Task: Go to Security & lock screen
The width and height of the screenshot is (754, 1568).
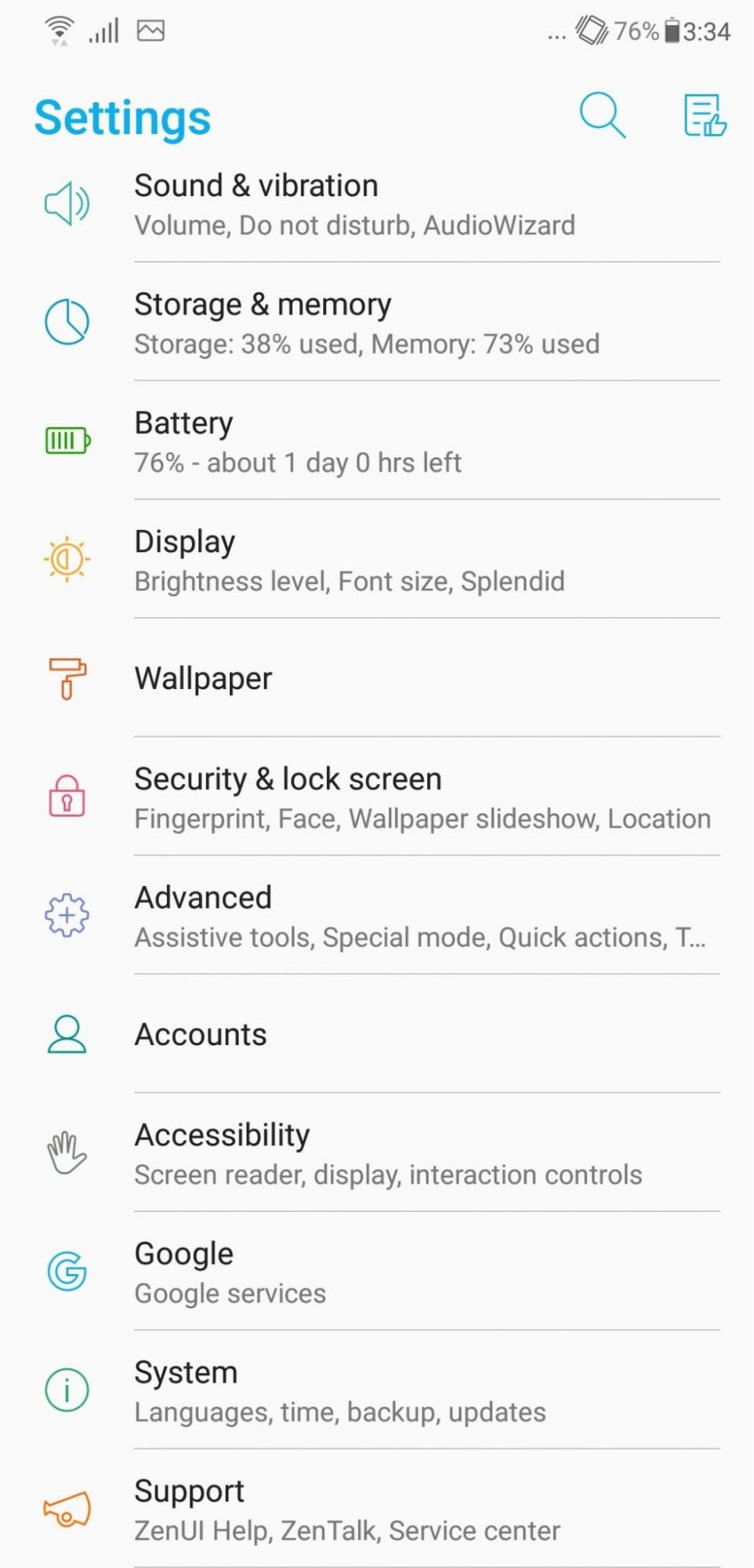Action: (x=376, y=797)
